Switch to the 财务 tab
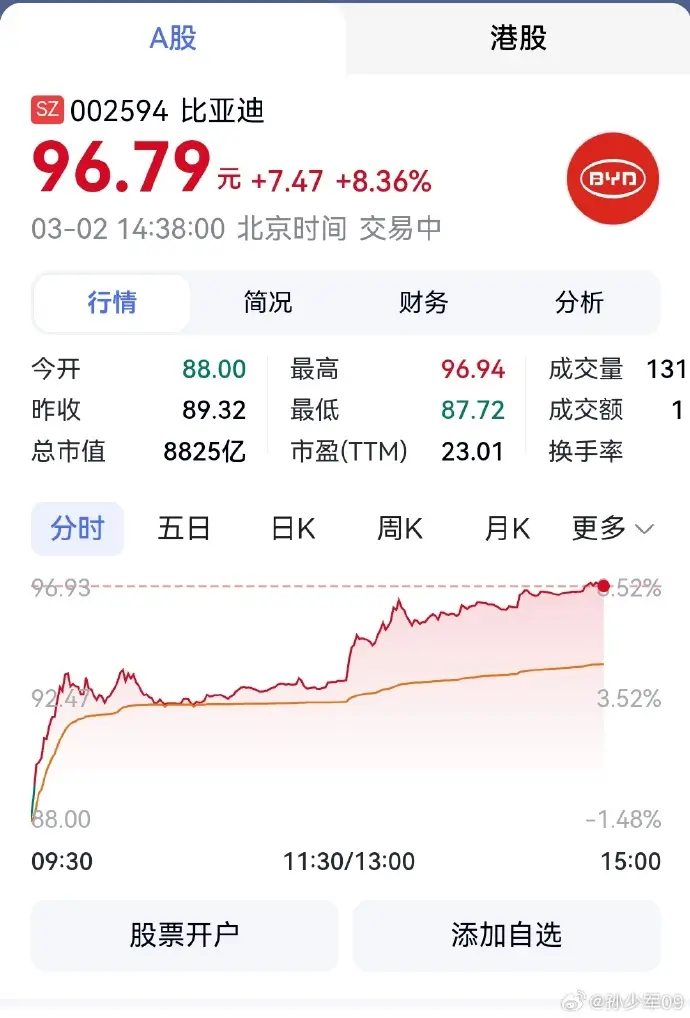The width and height of the screenshot is (690, 1018). (x=423, y=302)
